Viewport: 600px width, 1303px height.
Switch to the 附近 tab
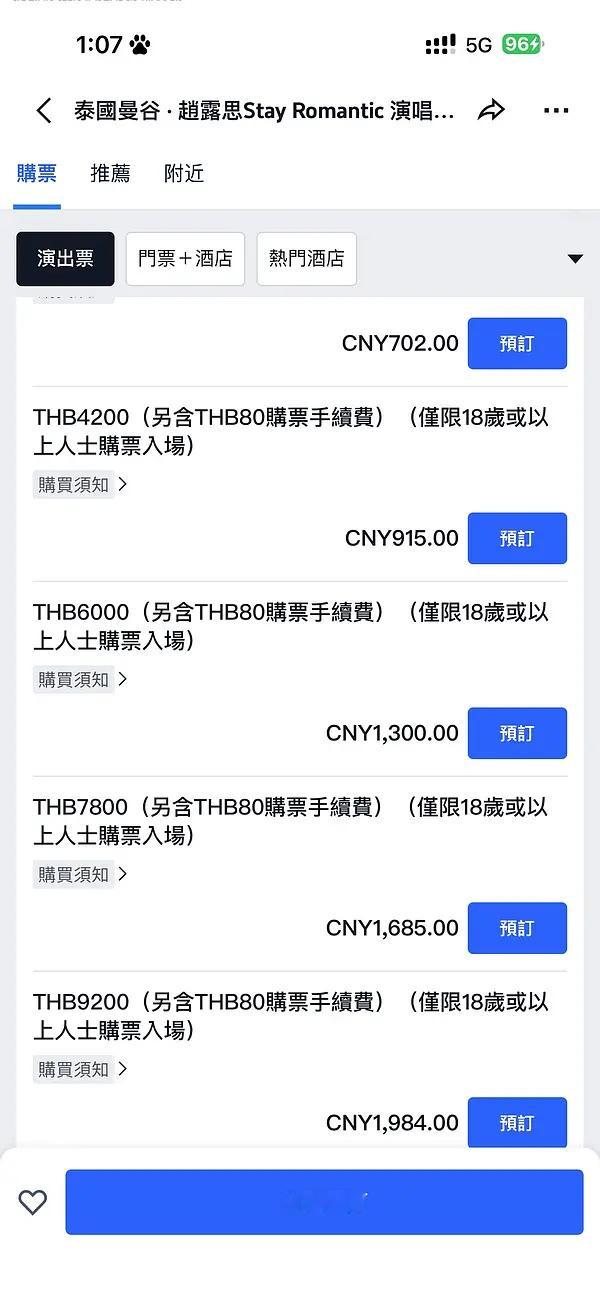pos(184,174)
